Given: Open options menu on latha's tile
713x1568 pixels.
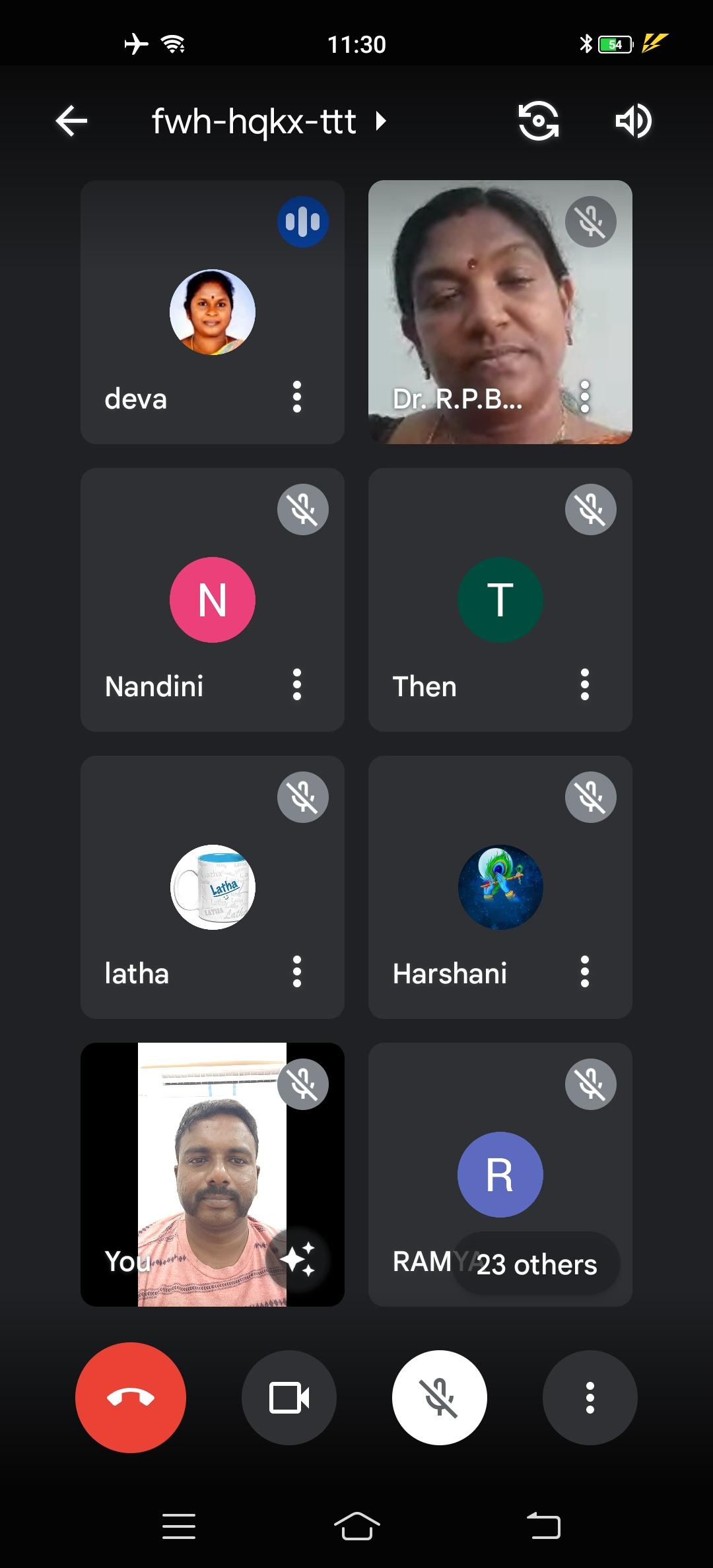Looking at the screenshot, I should click(297, 971).
